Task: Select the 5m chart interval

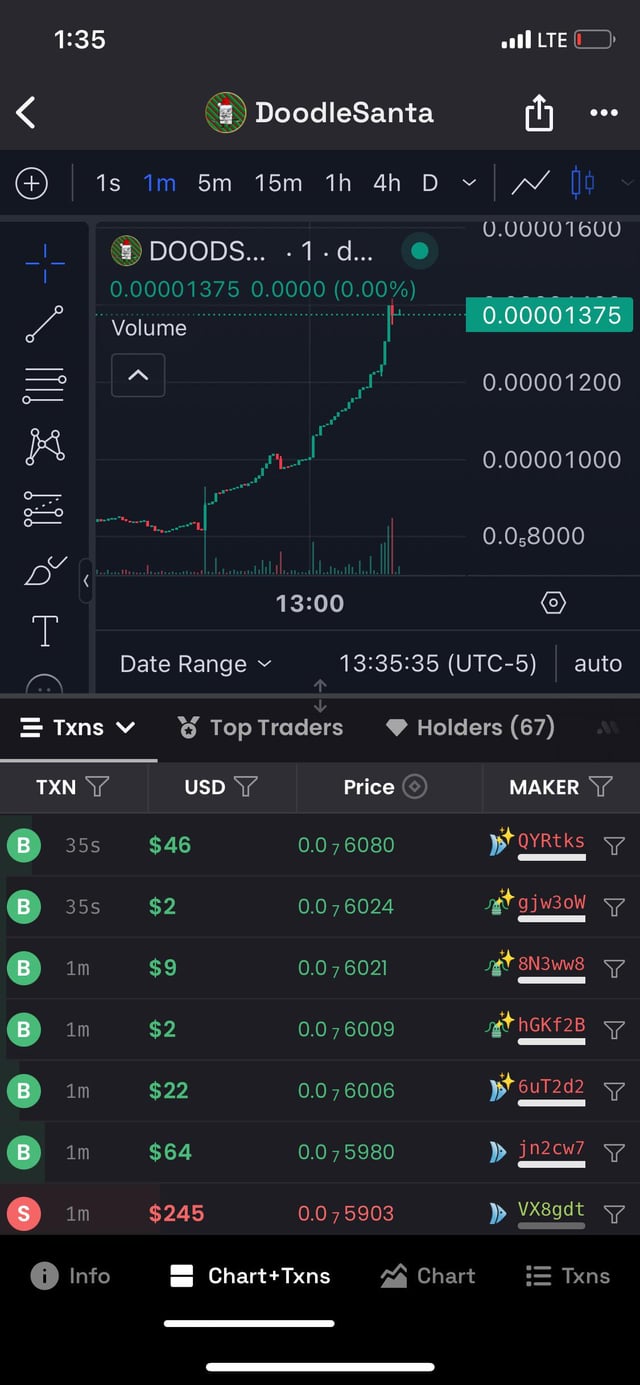Action: point(214,183)
